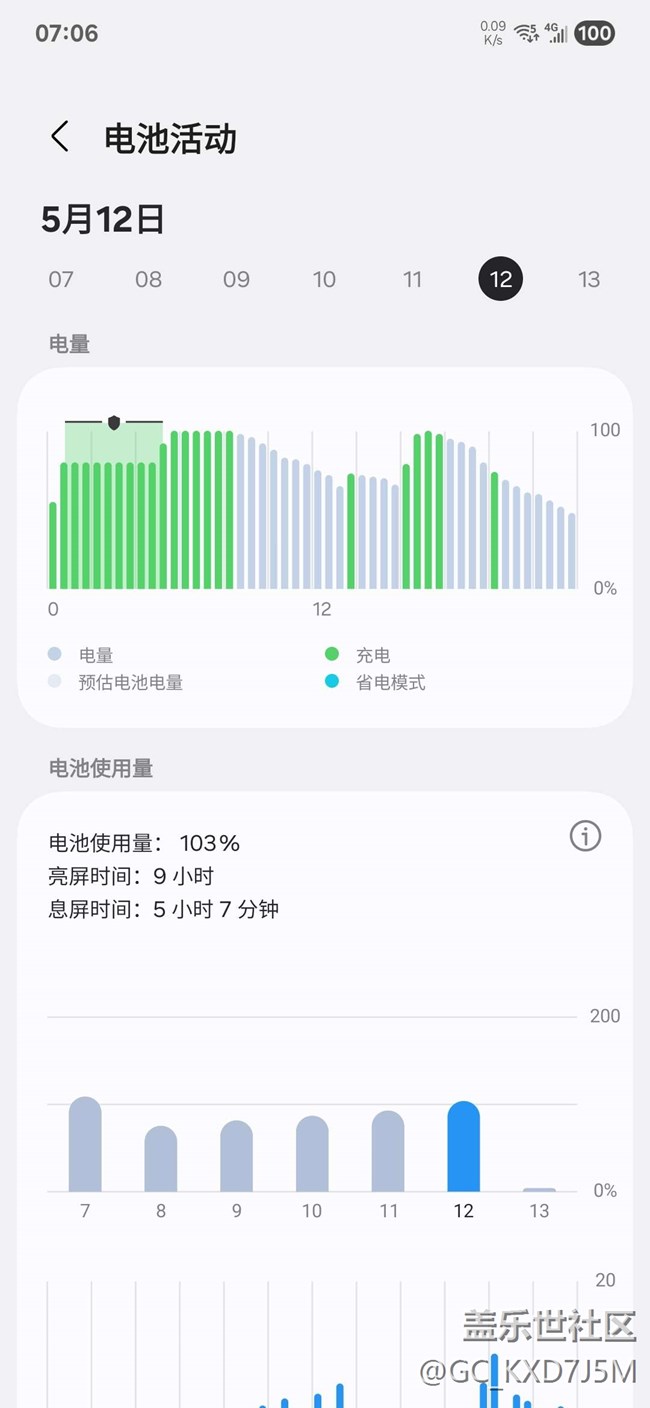Viewport: 650px width, 1408px height.
Task: Go back from the 电池活动 screen
Action: (60, 137)
